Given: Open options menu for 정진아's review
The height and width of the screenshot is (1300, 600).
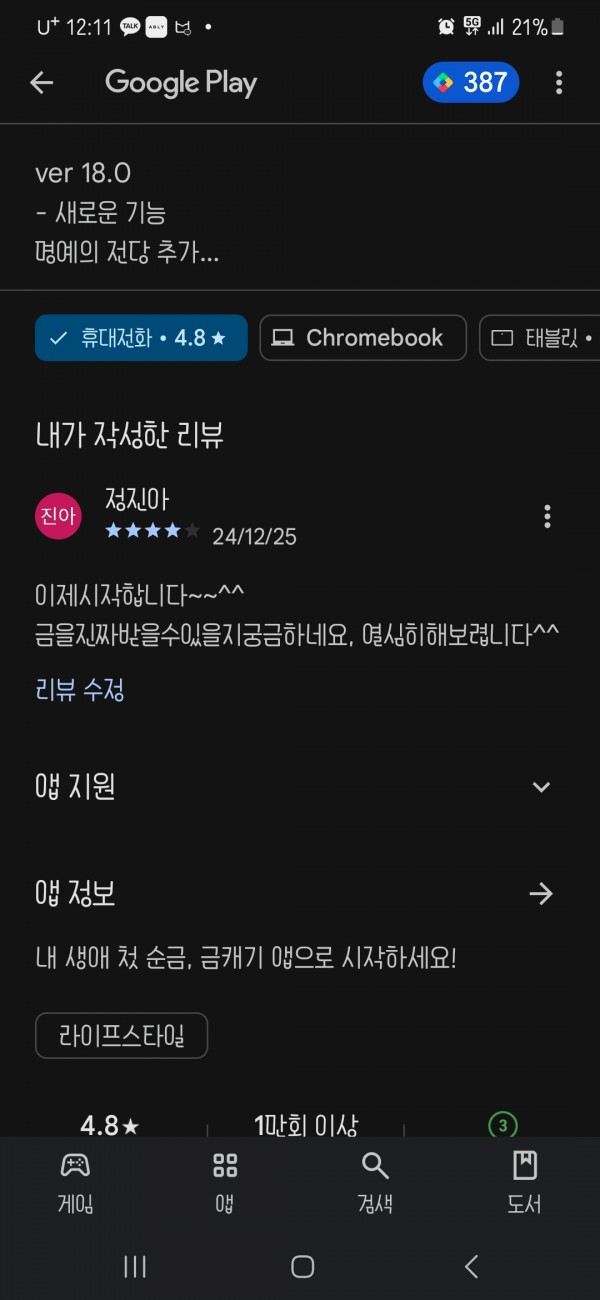Looking at the screenshot, I should click(x=547, y=516).
